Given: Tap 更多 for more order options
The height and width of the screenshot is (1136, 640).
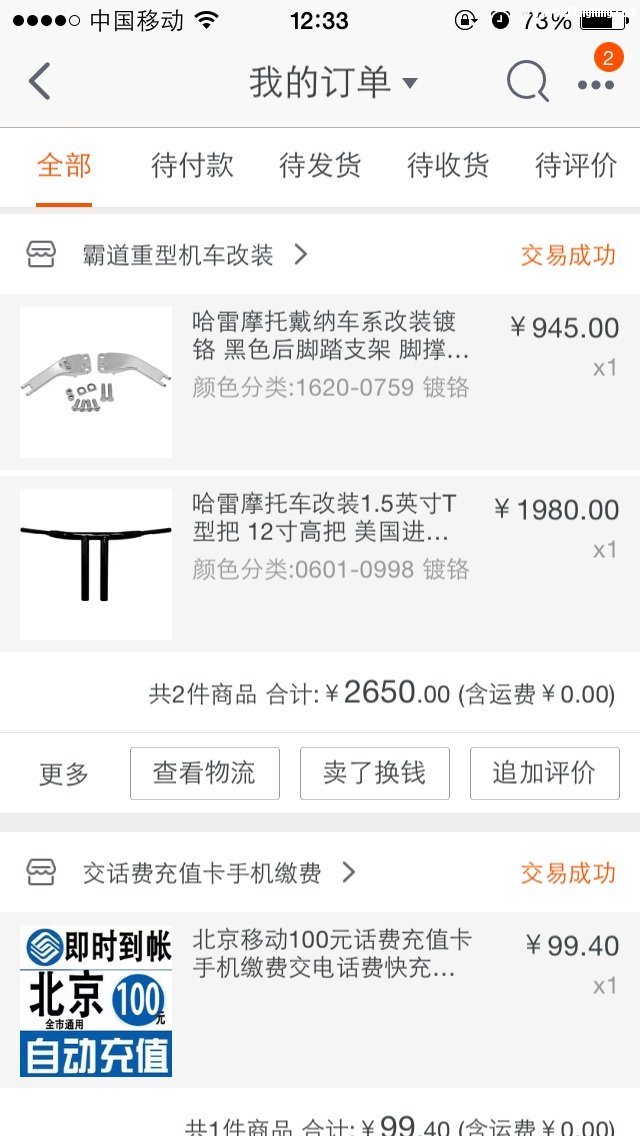Looking at the screenshot, I should coord(64,774).
